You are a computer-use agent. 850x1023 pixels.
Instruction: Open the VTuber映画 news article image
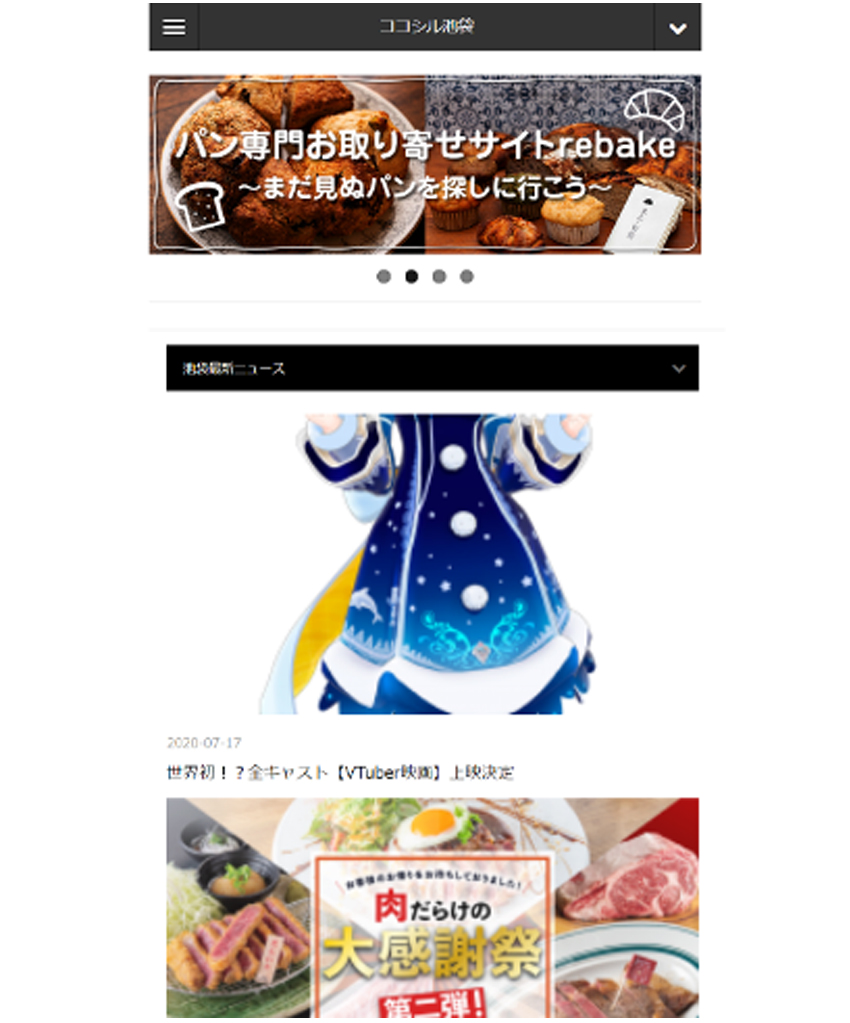point(431,563)
